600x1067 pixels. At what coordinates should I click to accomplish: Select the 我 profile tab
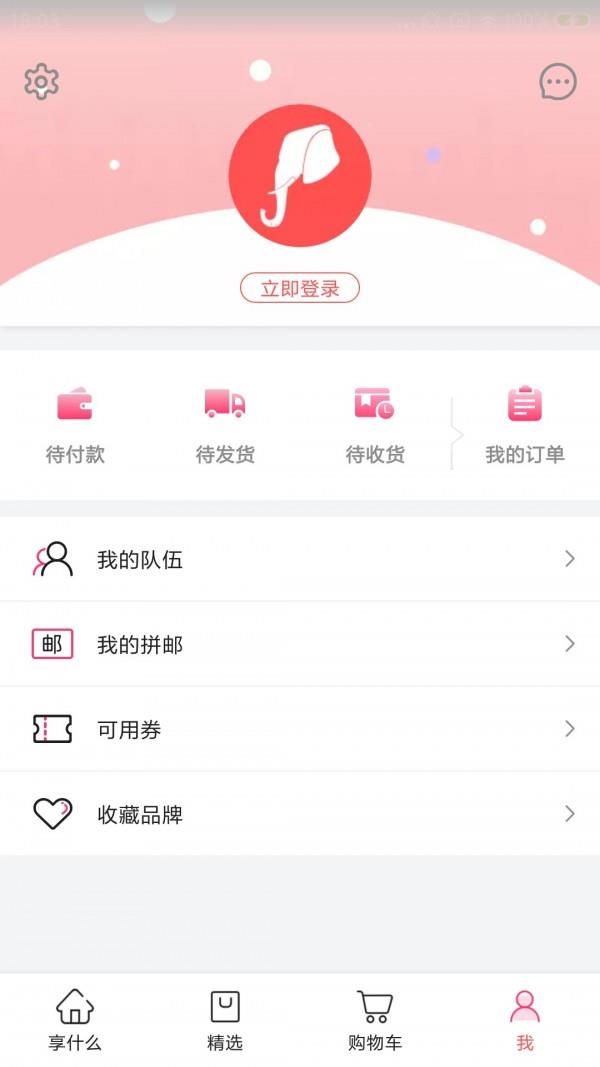(525, 1020)
